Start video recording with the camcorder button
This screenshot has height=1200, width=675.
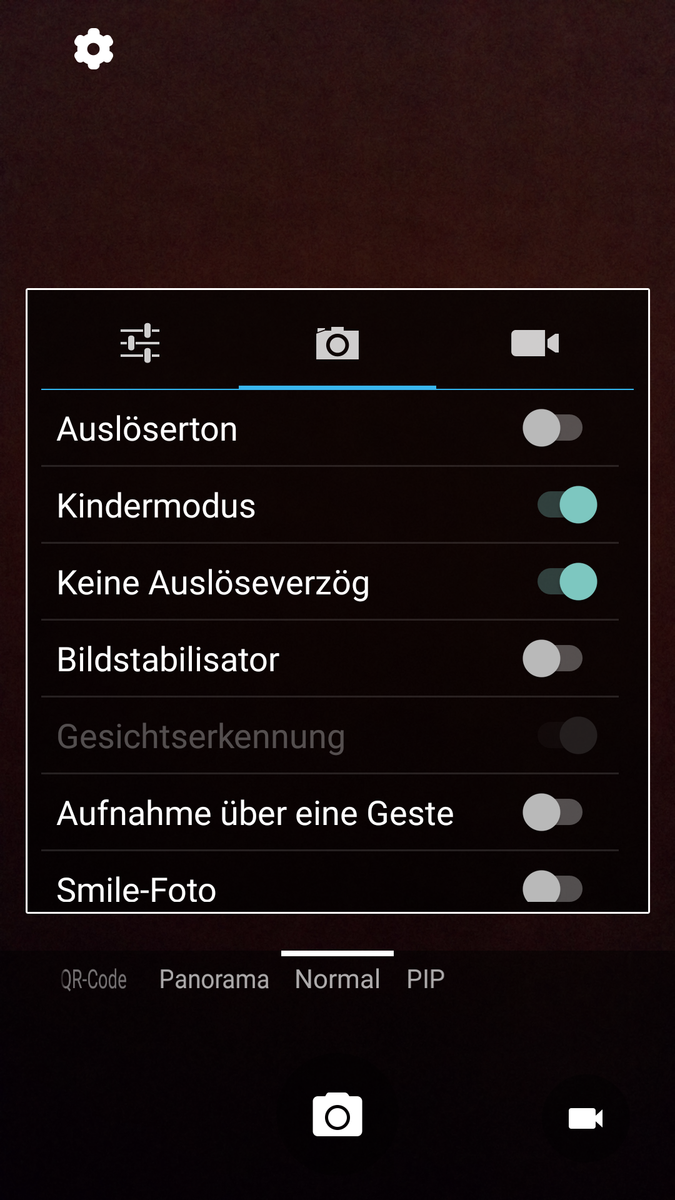[585, 1118]
